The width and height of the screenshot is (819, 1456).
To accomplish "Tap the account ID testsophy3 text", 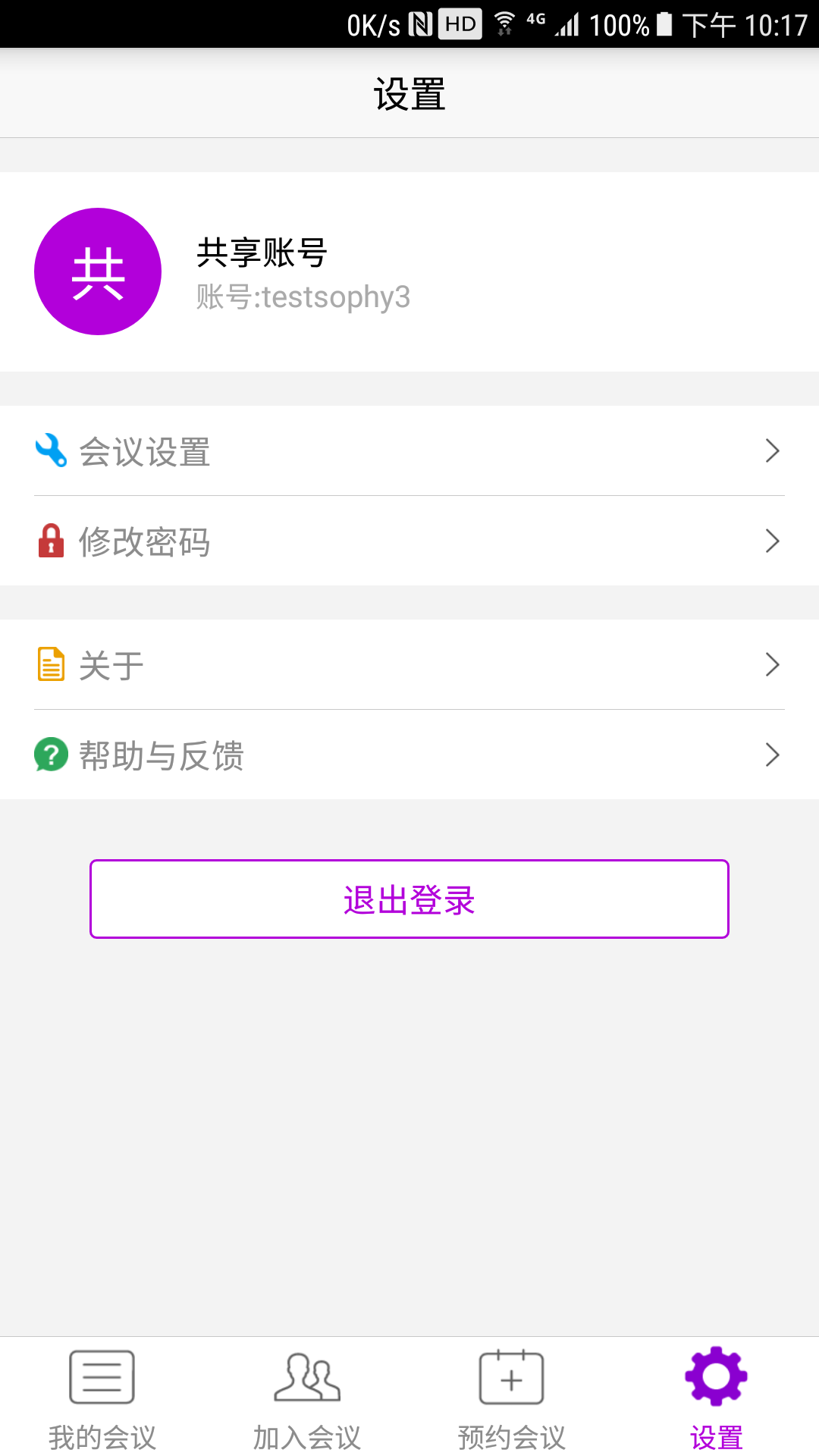I will point(303,297).
